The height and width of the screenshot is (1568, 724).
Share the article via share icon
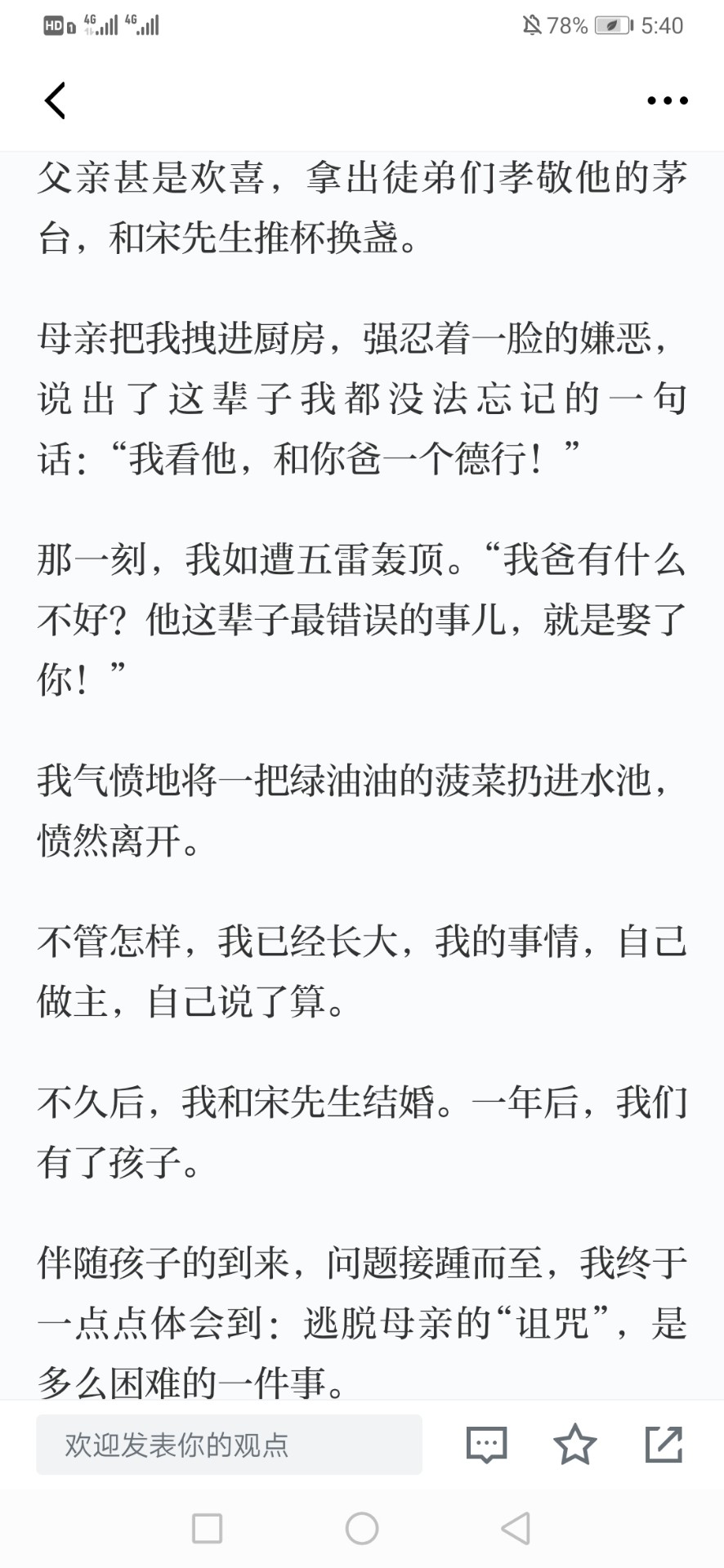pyautogui.click(x=664, y=1444)
